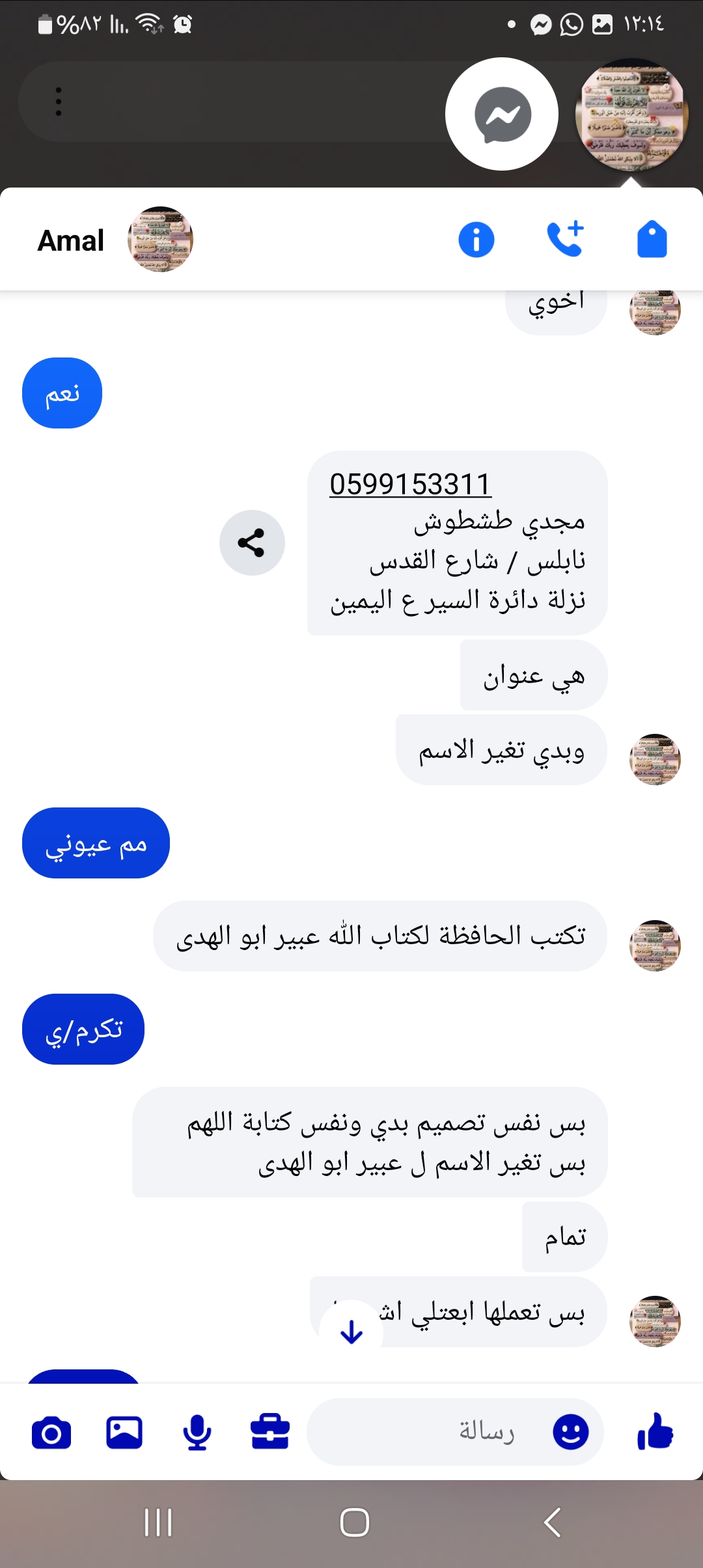Start a call with Amal

[x=564, y=240]
